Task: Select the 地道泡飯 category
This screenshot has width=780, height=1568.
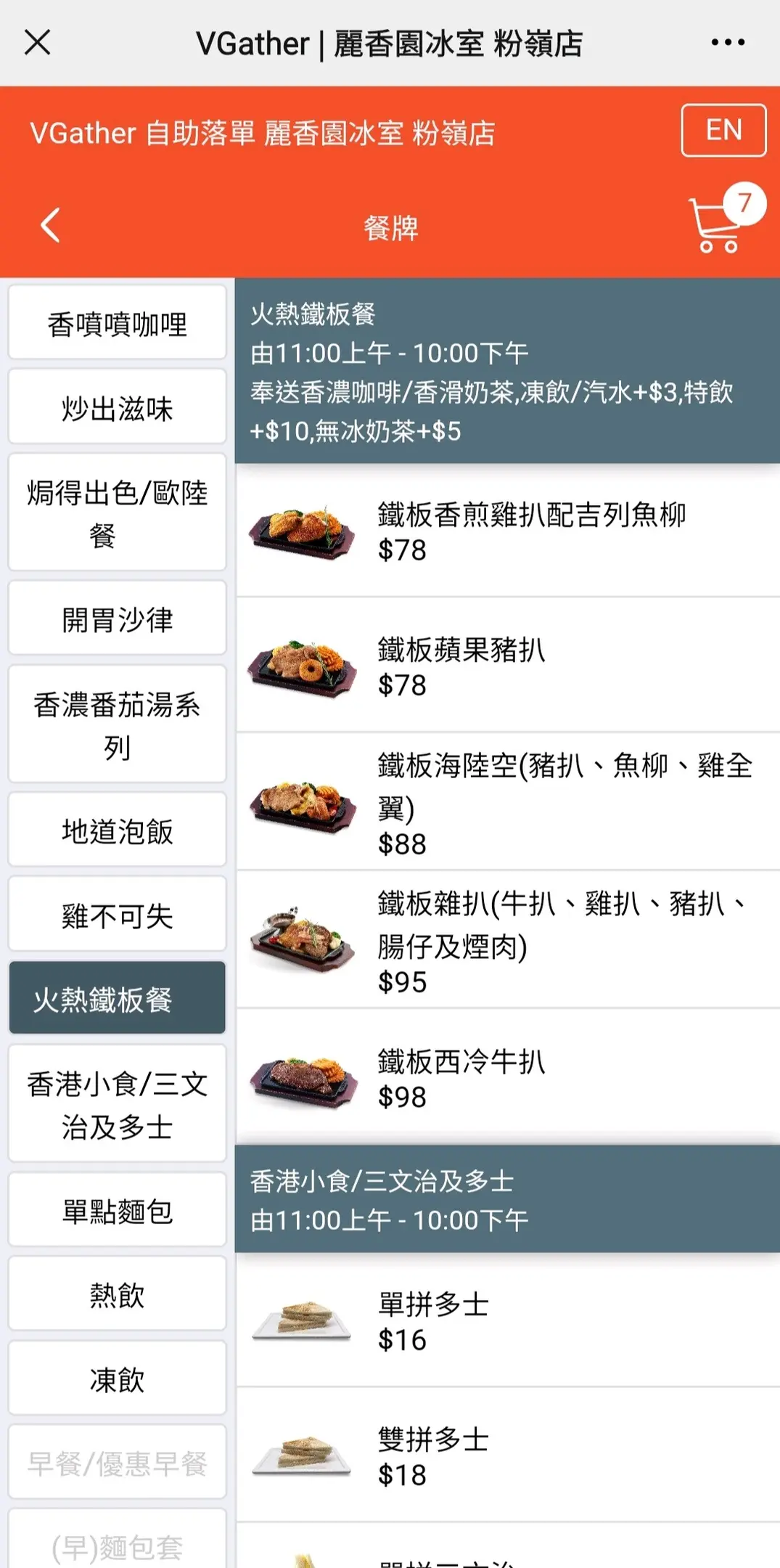Action: [x=118, y=830]
